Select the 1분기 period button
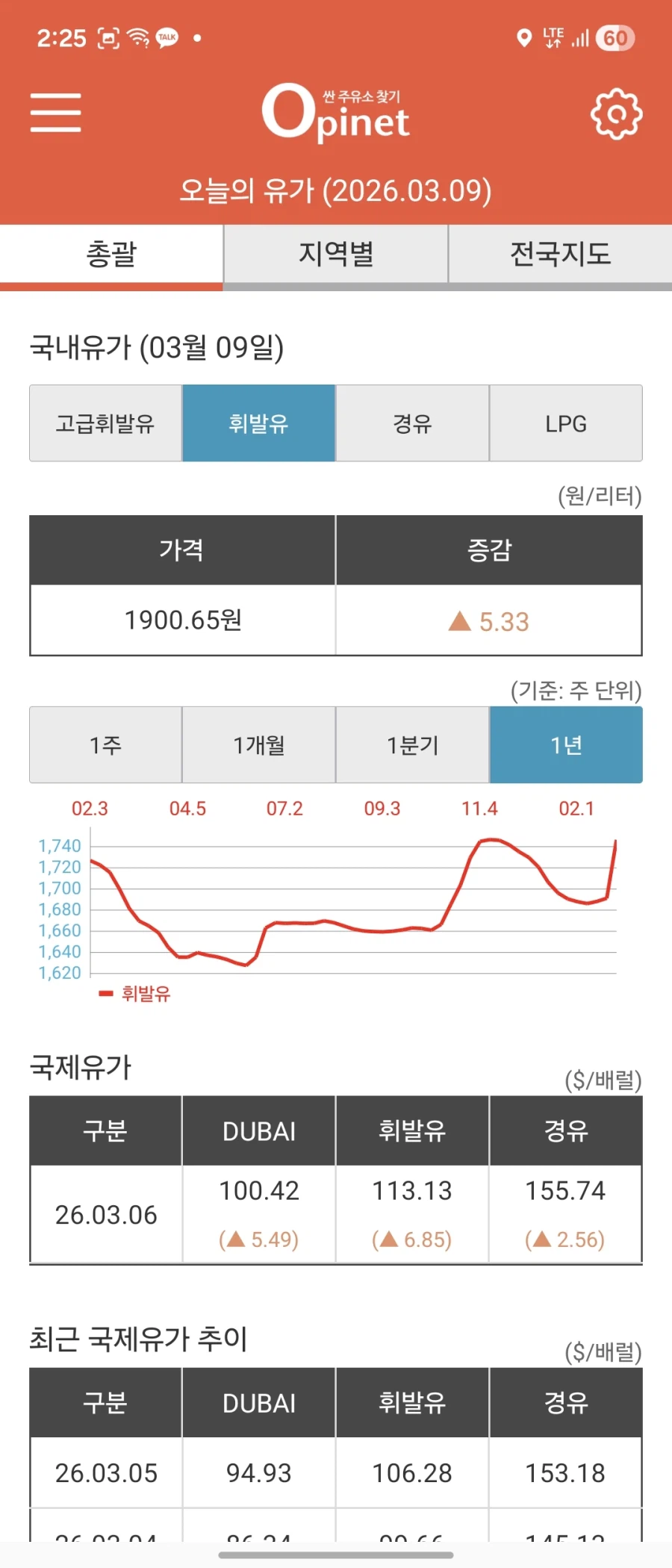The image size is (672, 1568). pos(412,744)
